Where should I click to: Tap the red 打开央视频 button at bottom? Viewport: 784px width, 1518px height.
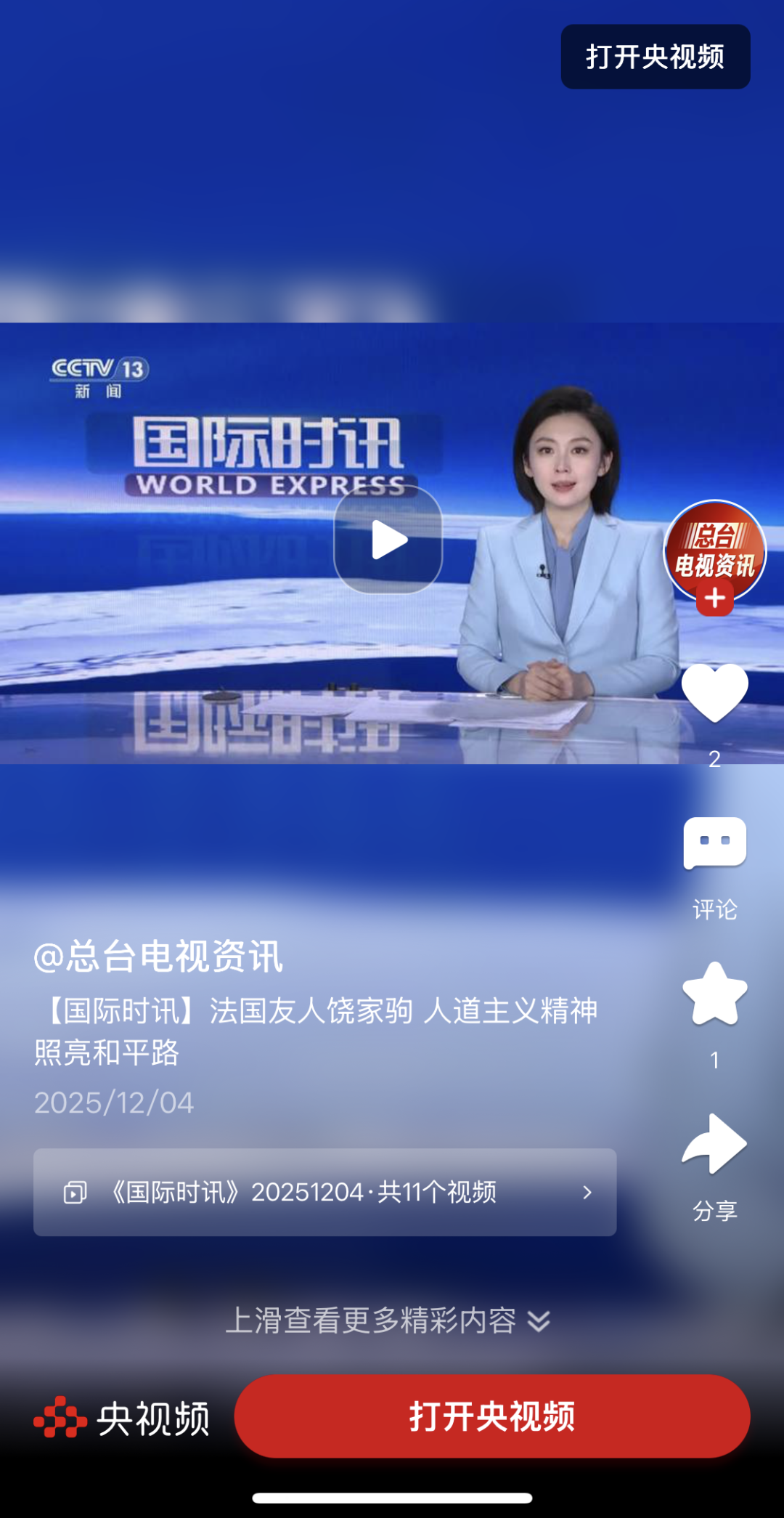[x=491, y=1416]
